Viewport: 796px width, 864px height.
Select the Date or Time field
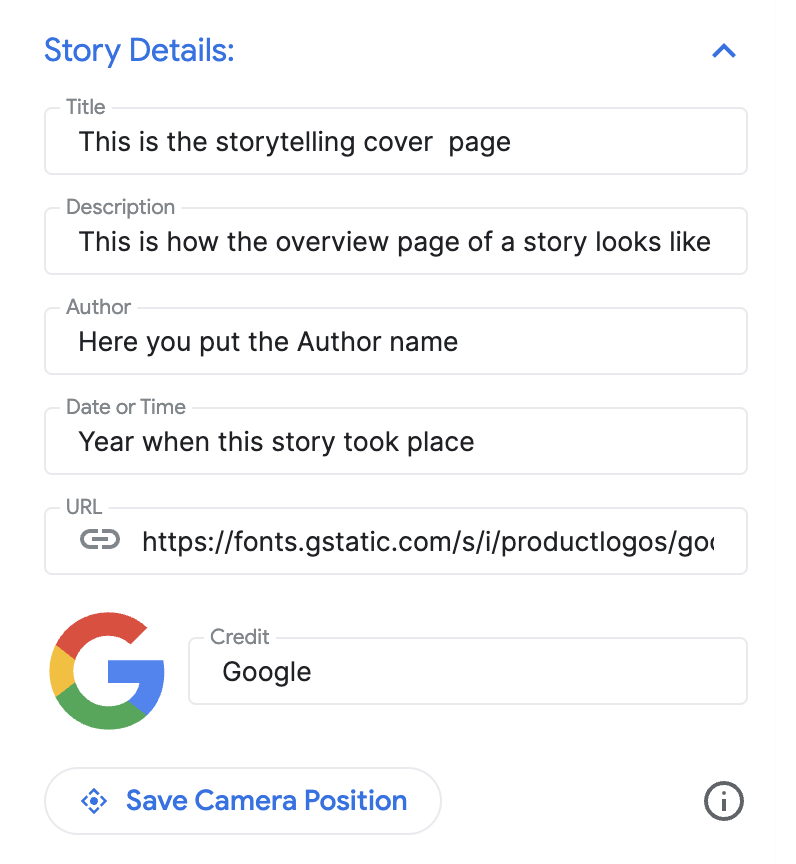coord(395,441)
